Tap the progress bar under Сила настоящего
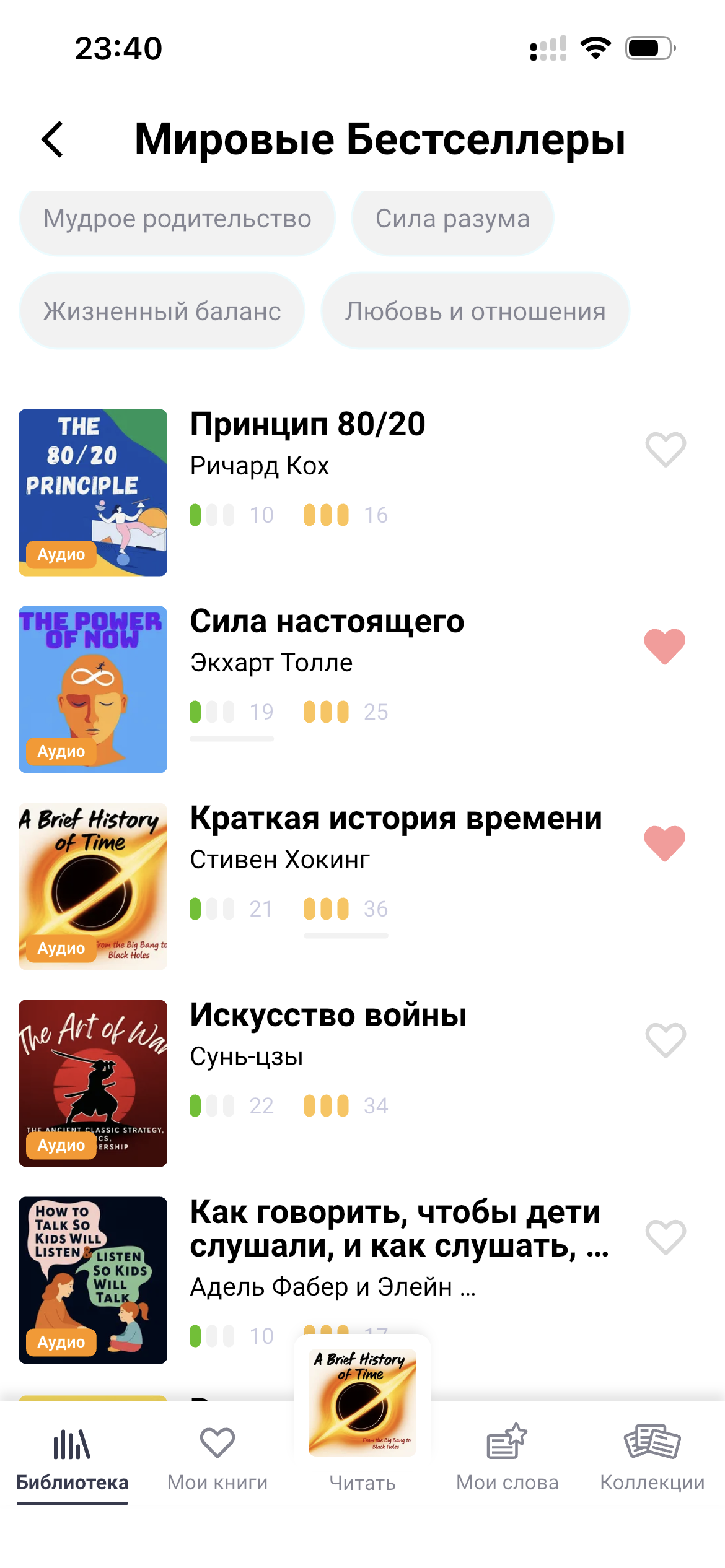This screenshot has width=725, height=1568. point(232,738)
